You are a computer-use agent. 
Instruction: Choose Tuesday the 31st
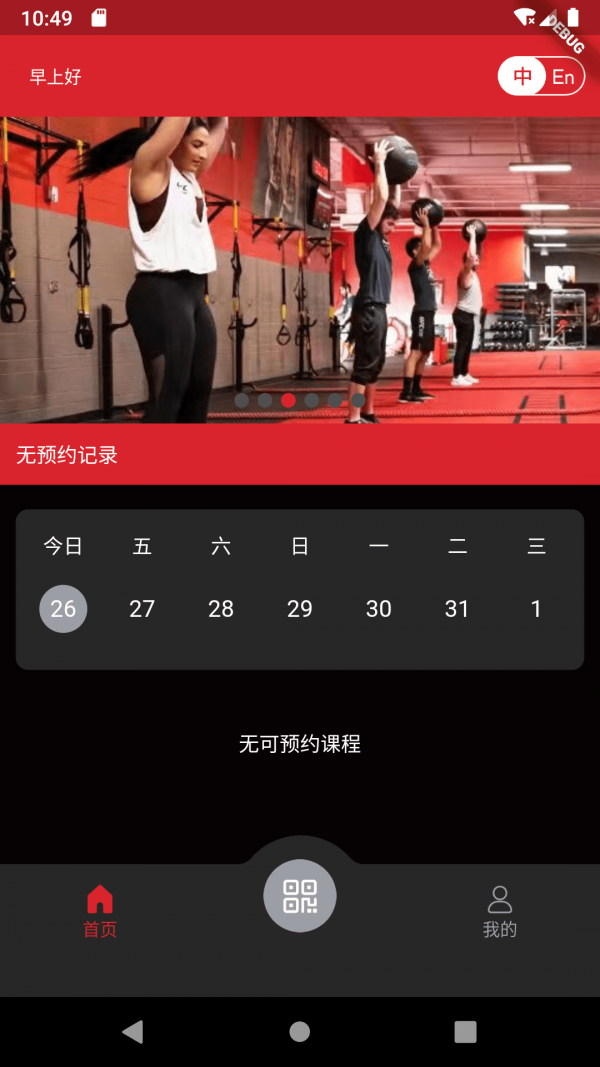[457, 609]
